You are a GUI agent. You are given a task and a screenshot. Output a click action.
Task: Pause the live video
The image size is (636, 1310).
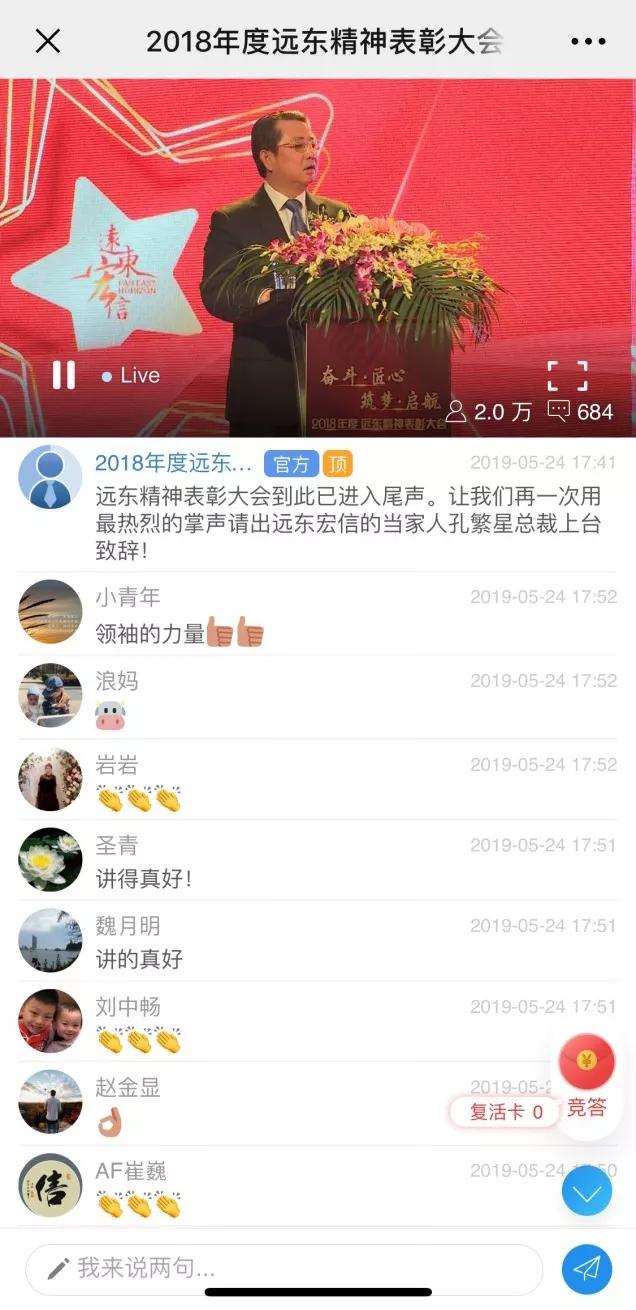click(x=64, y=375)
